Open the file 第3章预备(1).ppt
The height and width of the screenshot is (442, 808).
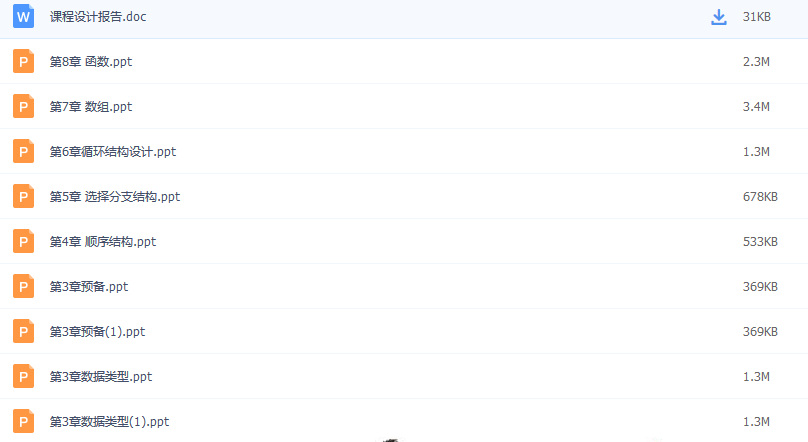(x=97, y=332)
